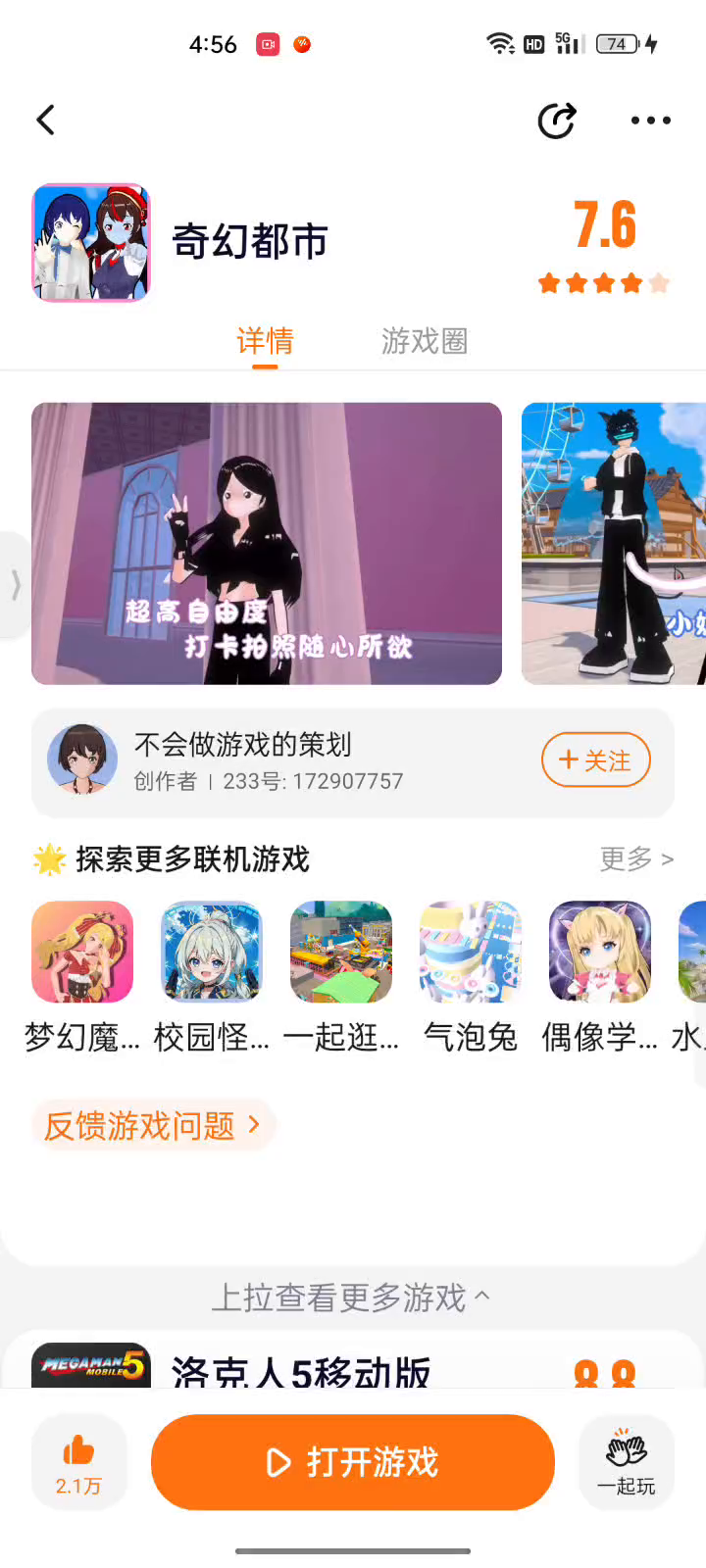
Task: Tap 更多 to see more online games
Action: coord(636,859)
